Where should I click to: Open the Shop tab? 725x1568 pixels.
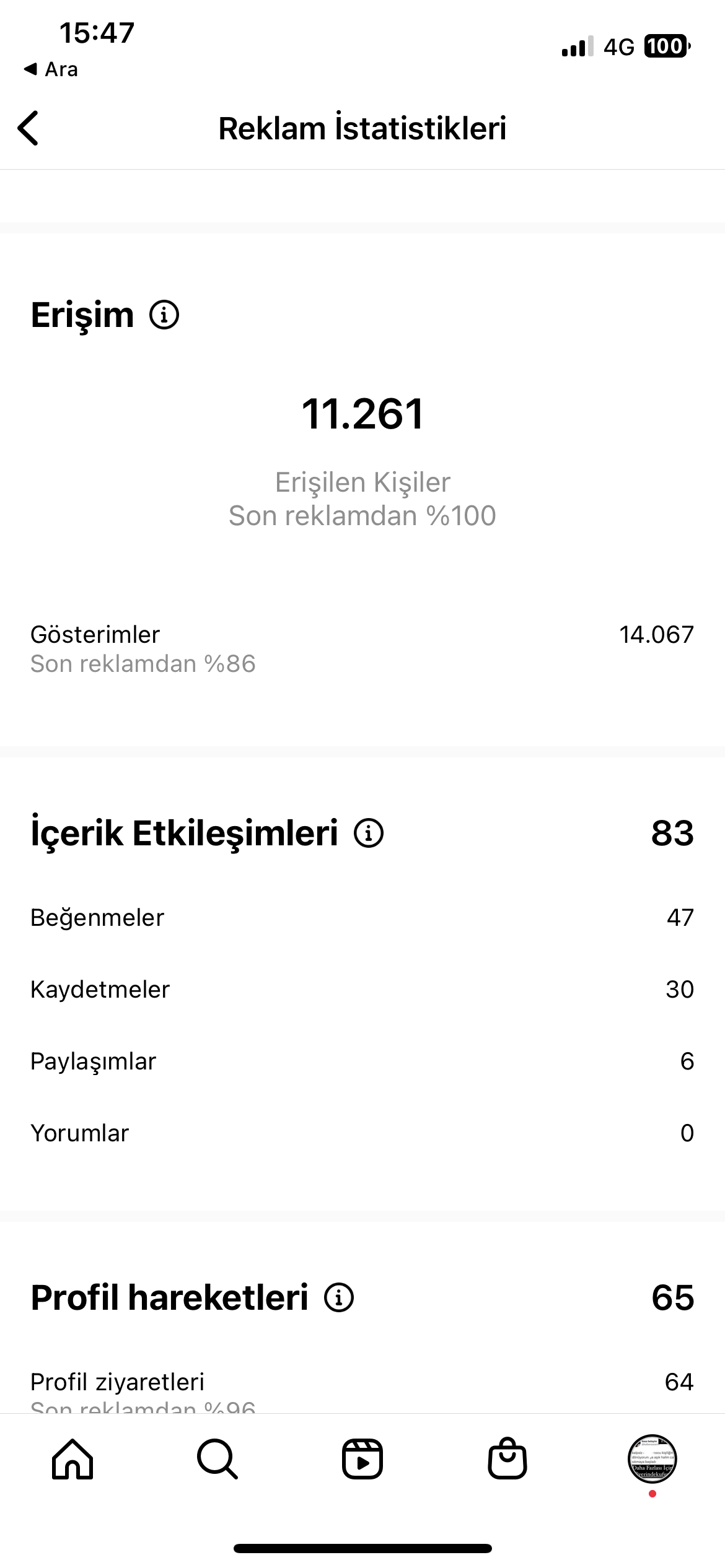tap(507, 1458)
